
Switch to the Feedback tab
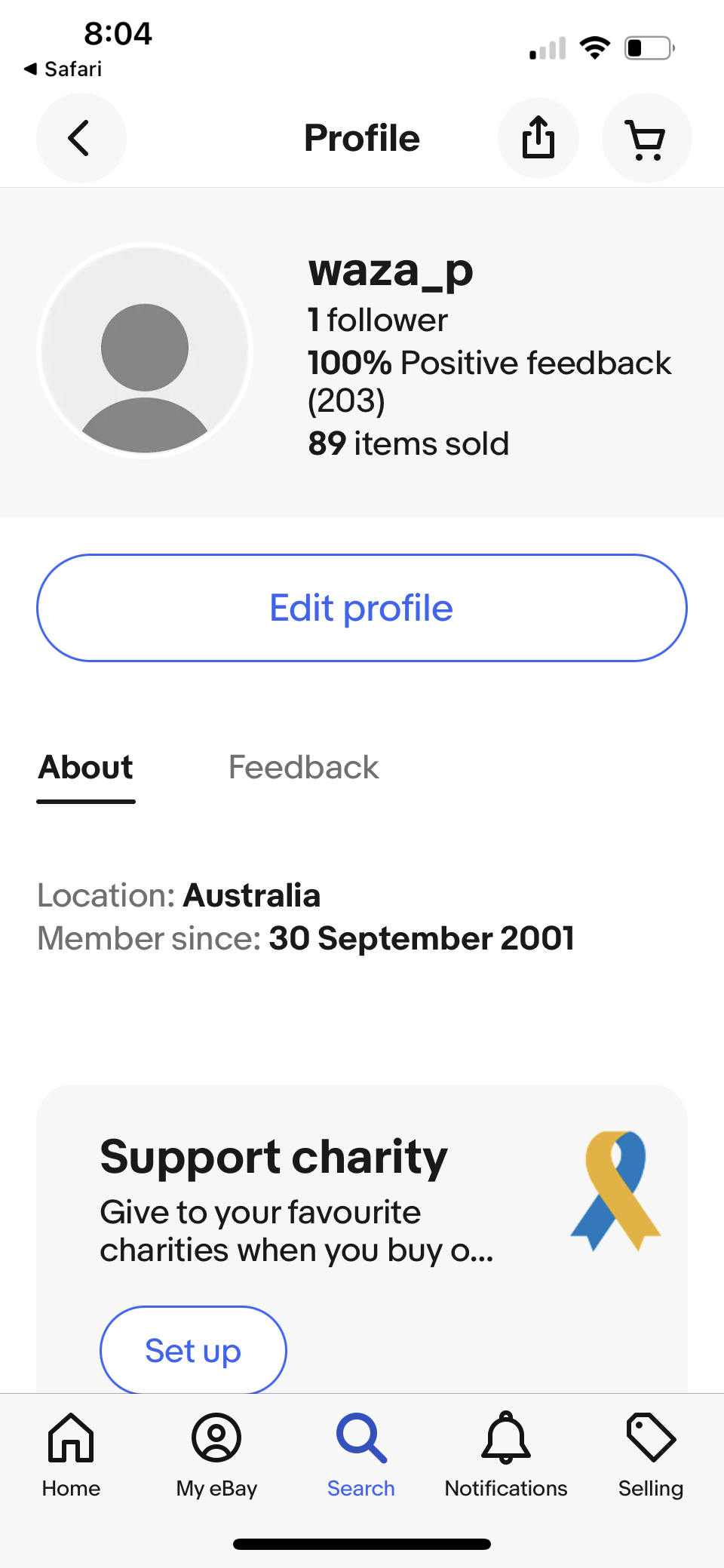click(302, 767)
